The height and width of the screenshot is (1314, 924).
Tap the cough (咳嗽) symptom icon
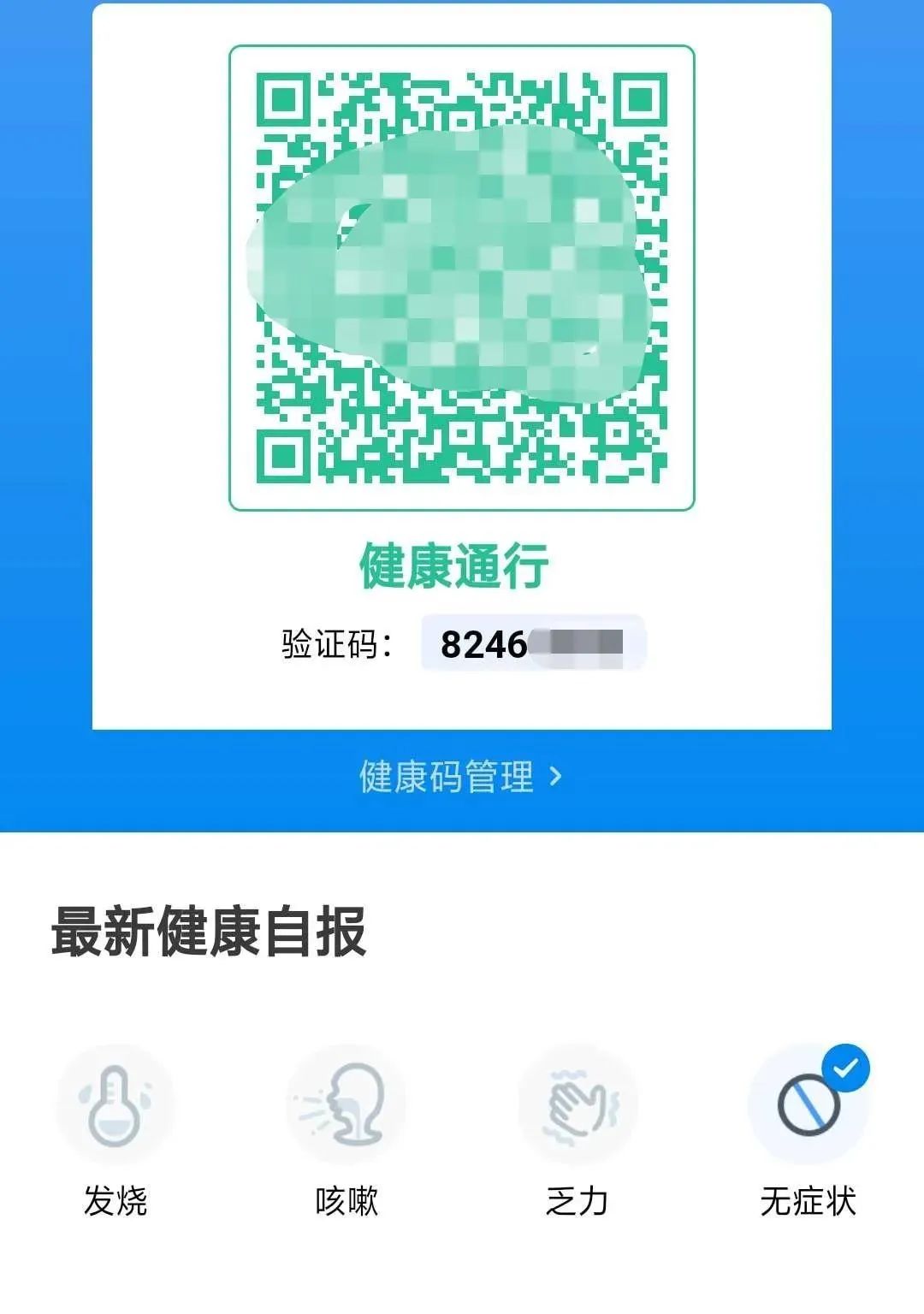[346, 1104]
